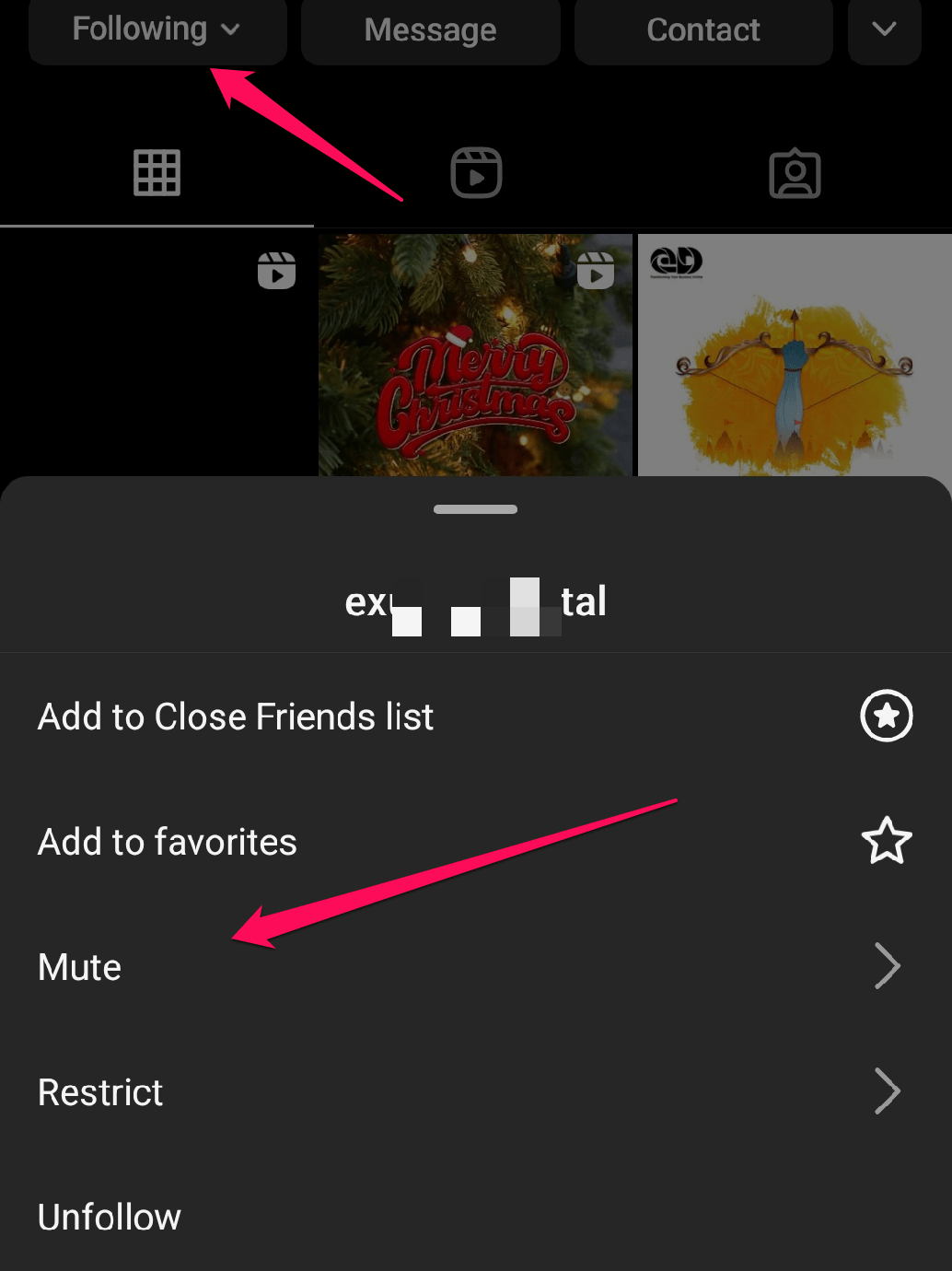This screenshot has height=1271, width=952.
Task: Expand suggested accounts chevron button
Action: (x=884, y=30)
